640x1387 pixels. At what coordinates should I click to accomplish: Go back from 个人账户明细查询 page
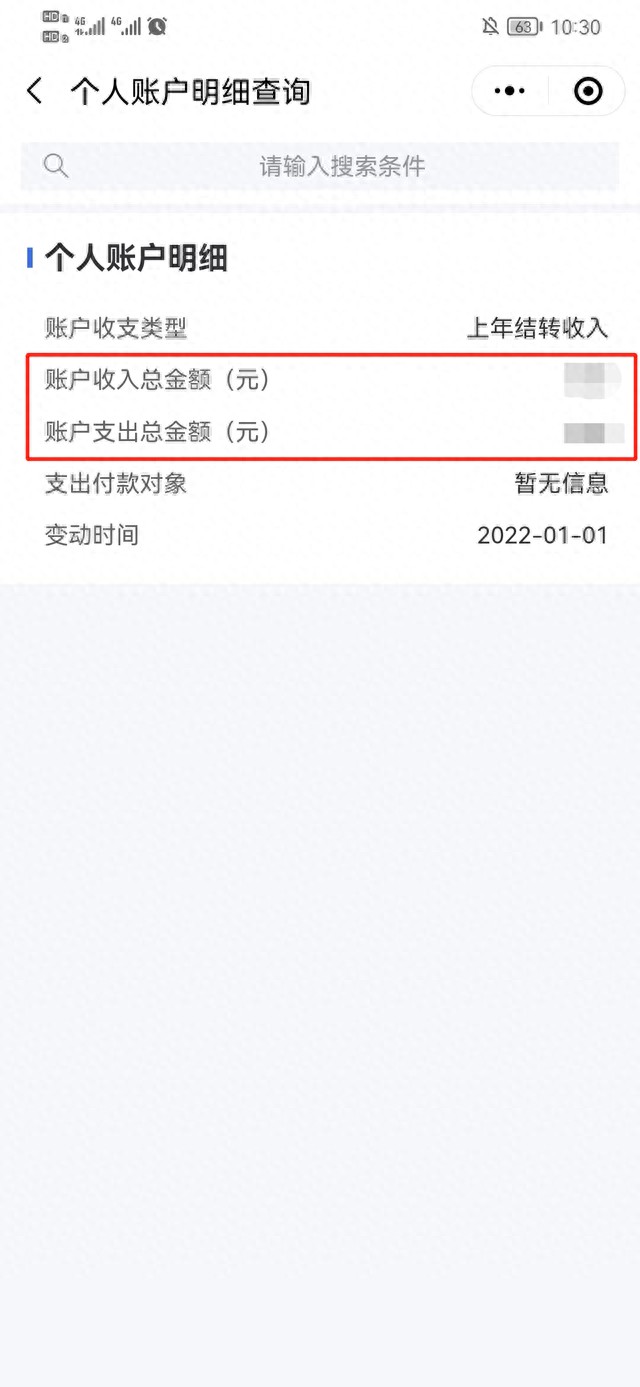pos(35,92)
